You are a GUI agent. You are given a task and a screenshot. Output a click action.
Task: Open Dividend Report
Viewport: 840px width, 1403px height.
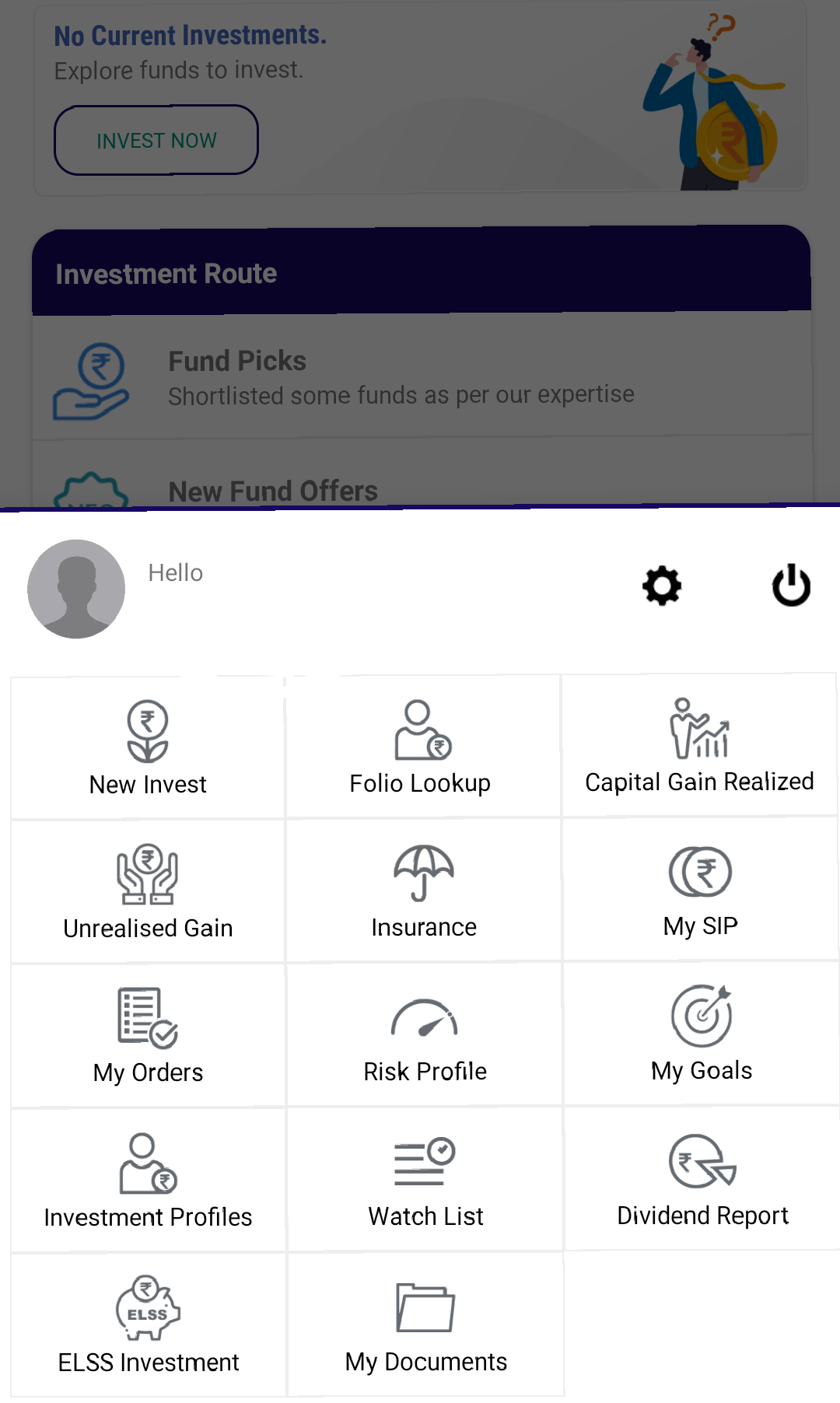click(x=702, y=1178)
